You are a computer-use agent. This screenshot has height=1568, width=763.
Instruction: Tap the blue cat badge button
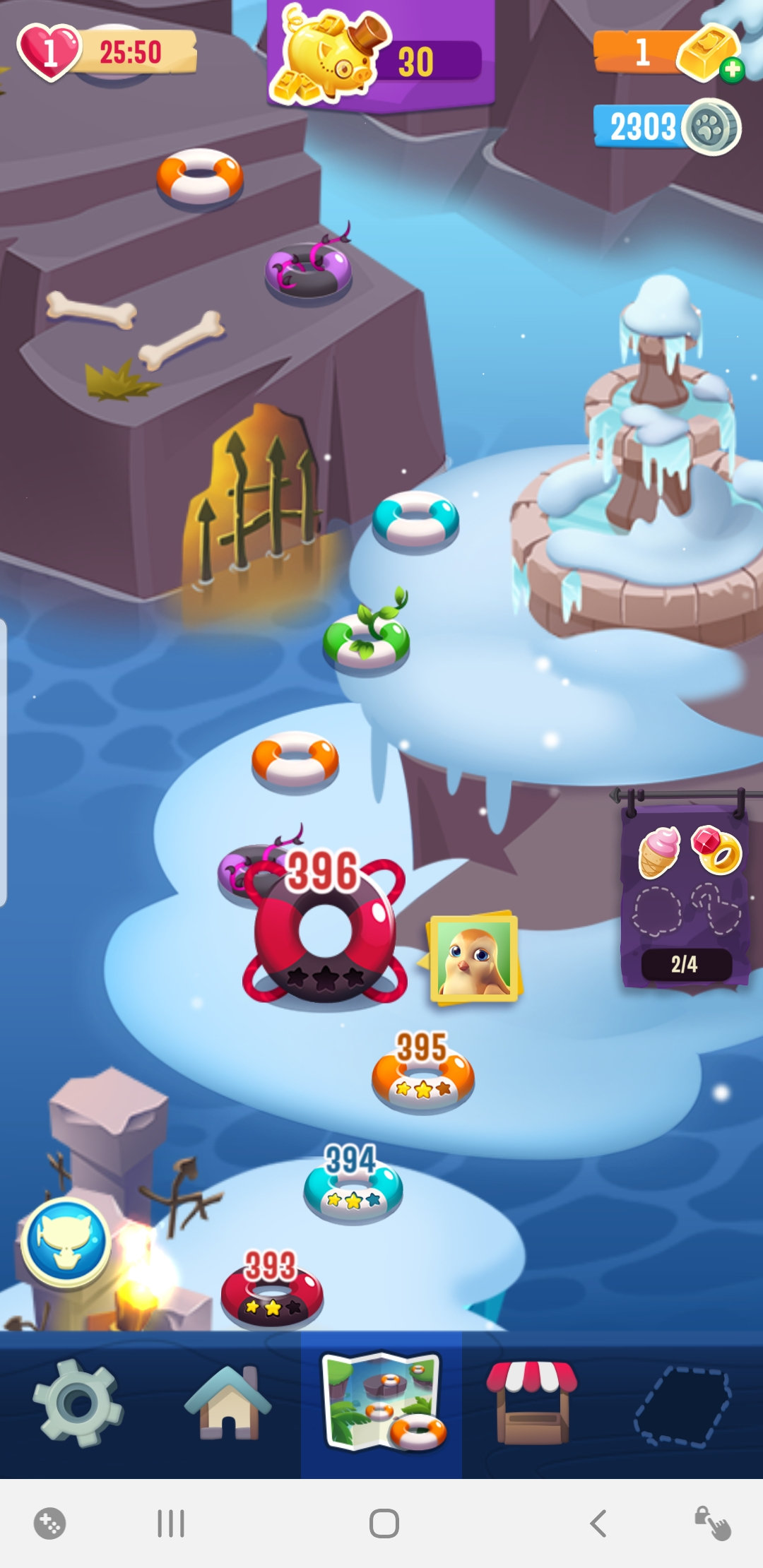click(x=66, y=1242)
